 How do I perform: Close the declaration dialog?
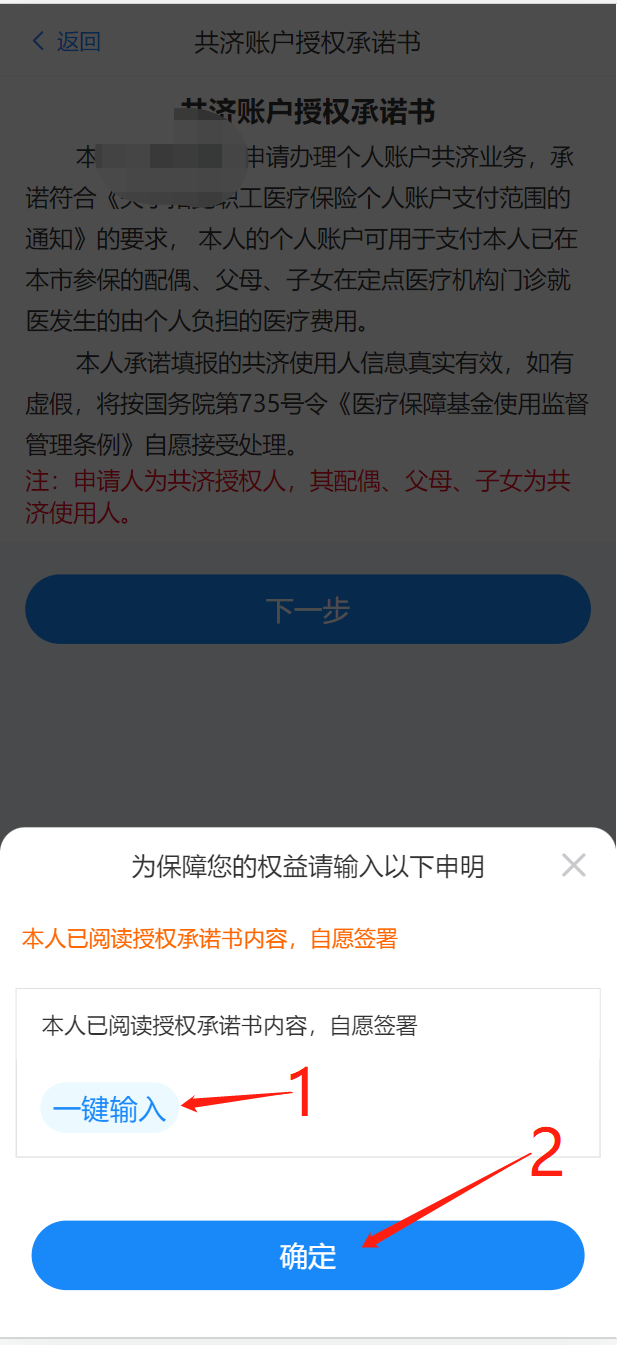[573, 865]
